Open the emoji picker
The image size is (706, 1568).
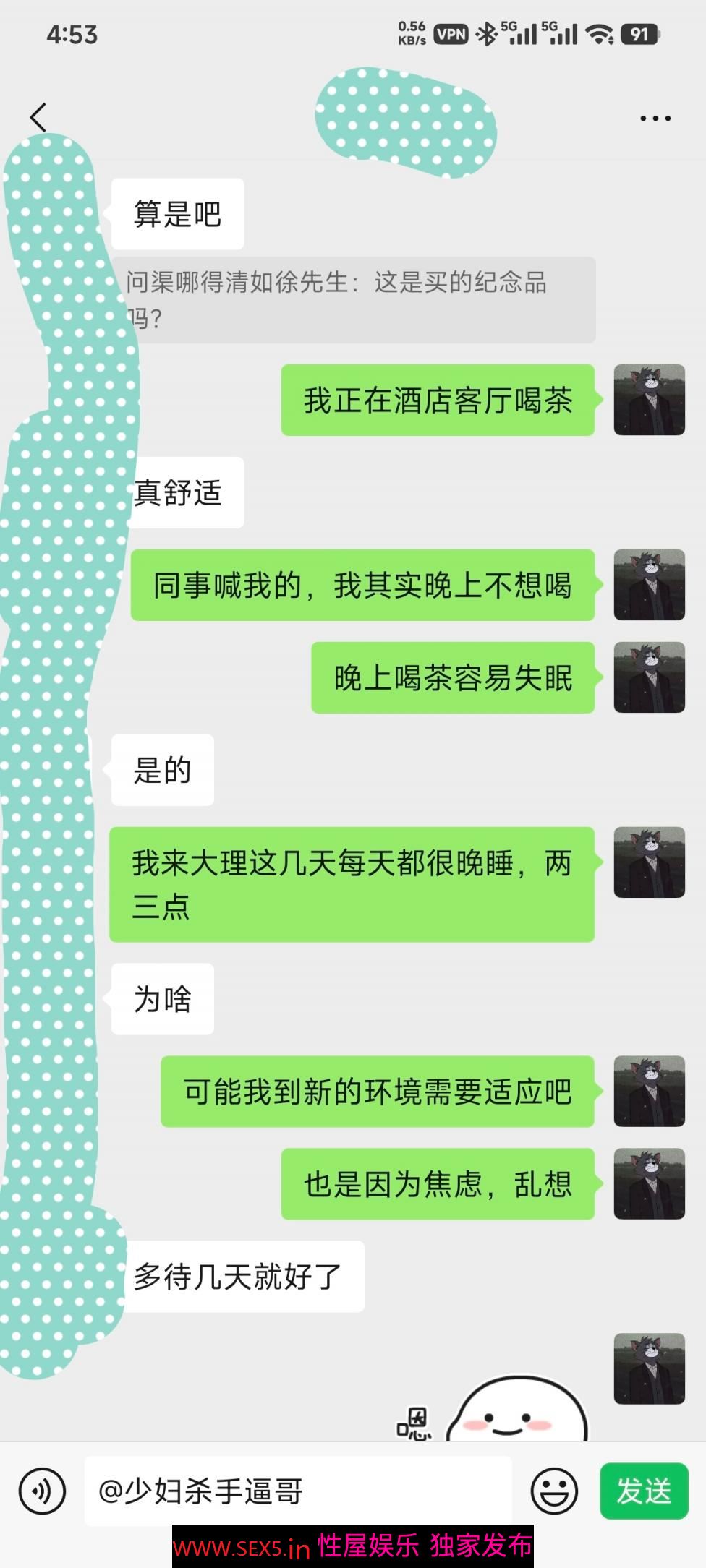tap(554, 1490)
